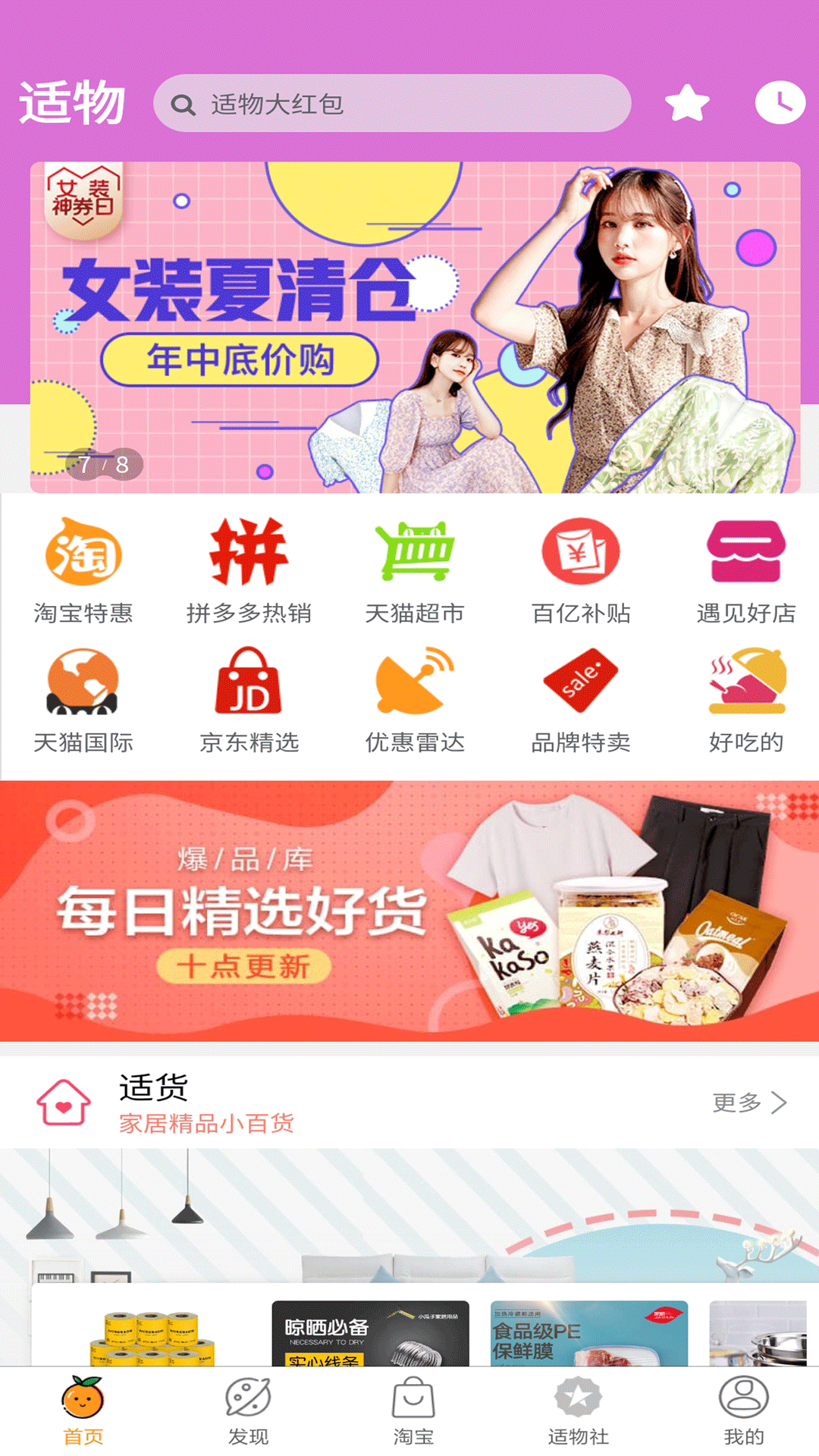819x1456 pixels.
Task: Open 拼多多热销 category
Action: (249, 570)
